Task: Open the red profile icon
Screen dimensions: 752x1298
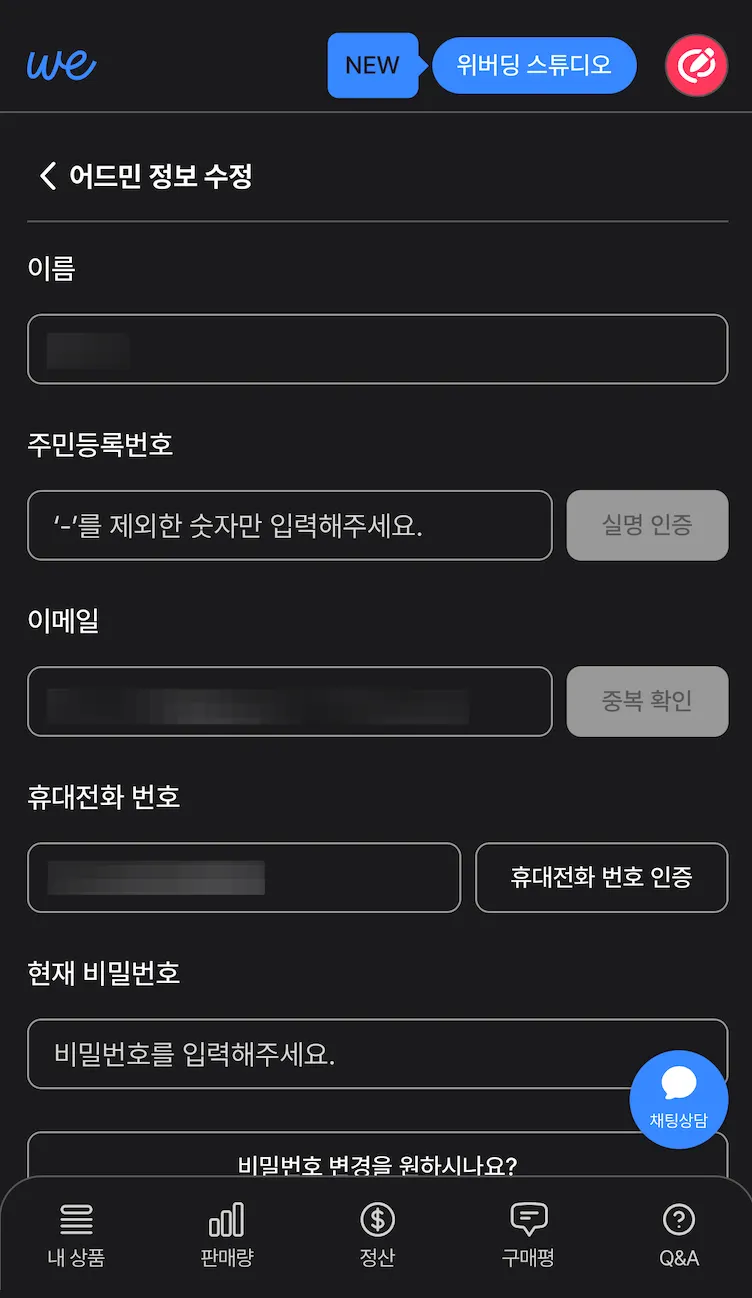Action: (696, 66)
